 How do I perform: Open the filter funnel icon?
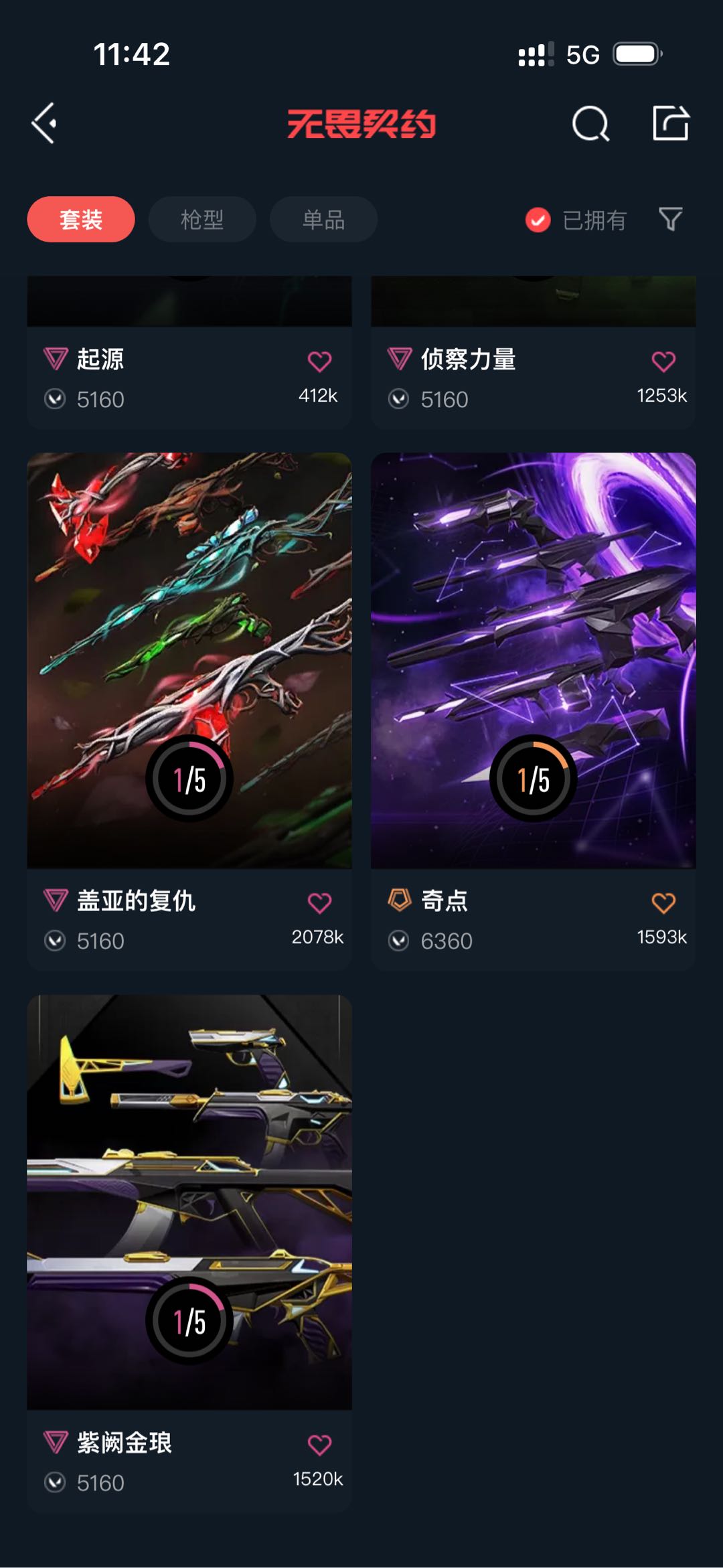[x=671, y=219]
